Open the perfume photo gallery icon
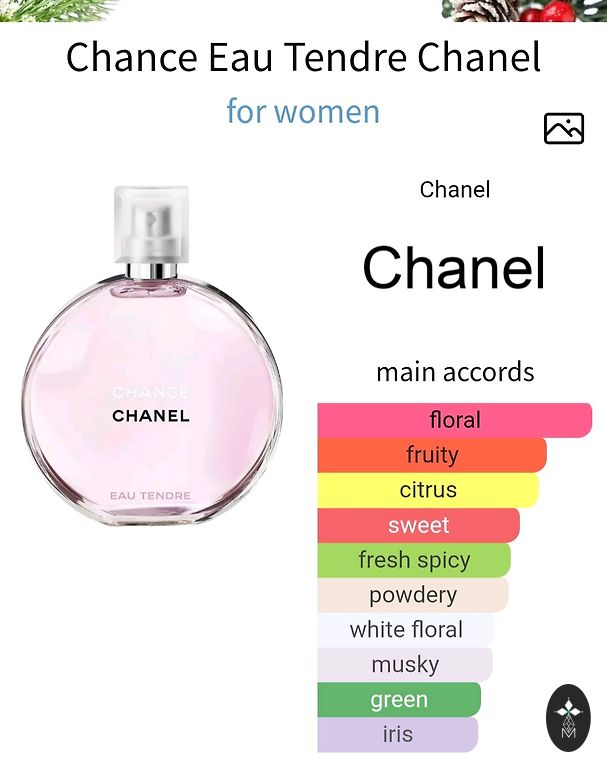This screenshot has width=607, height=768. click(x=563, y=129)
